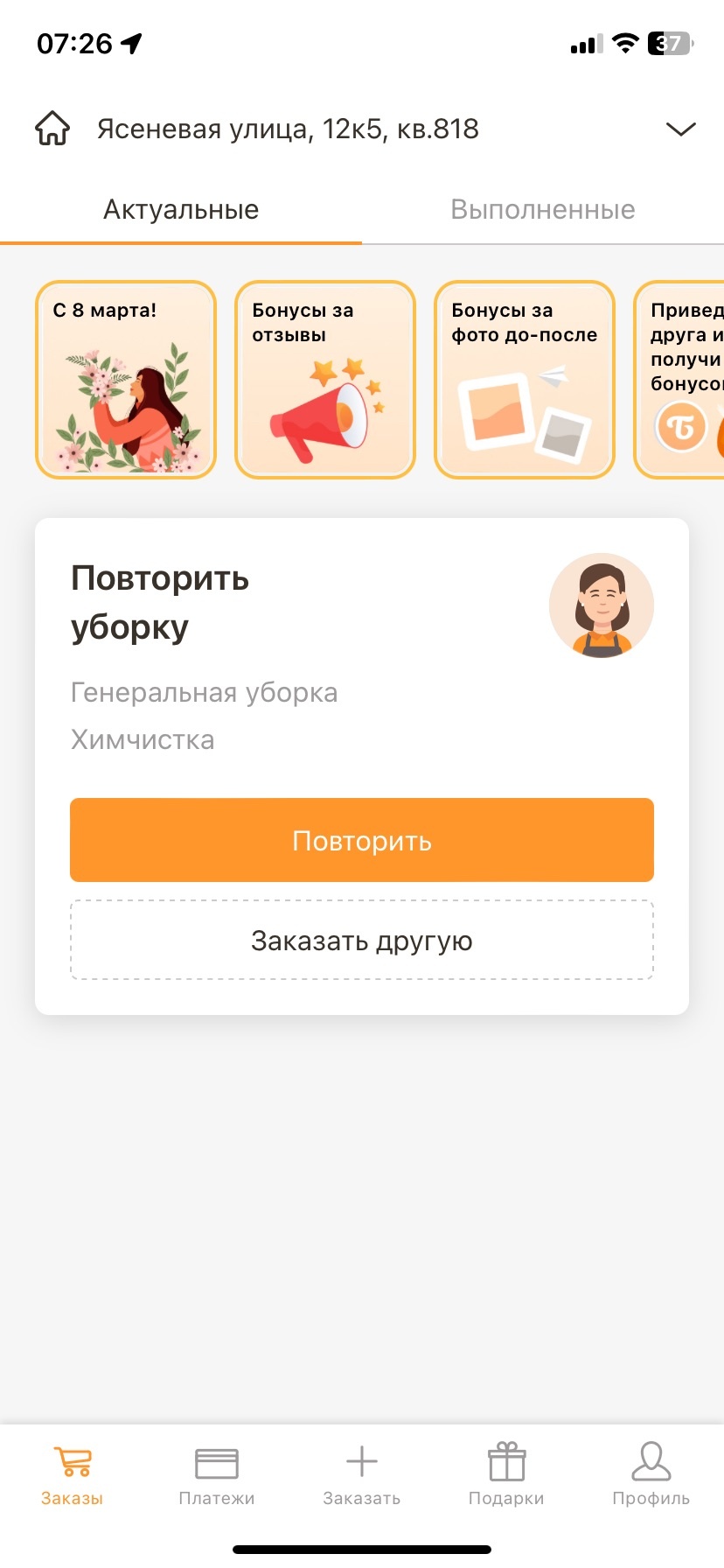Switch to the Подарки tab
This screenshot has height=1568, width=724.
tap(506, 1475)
